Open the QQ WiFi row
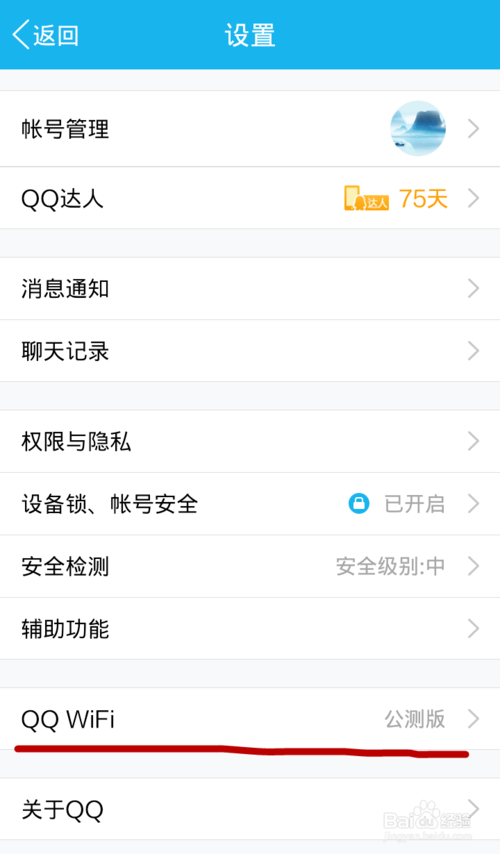This screenshot has height=854, width=500. (x=250, y=719)
